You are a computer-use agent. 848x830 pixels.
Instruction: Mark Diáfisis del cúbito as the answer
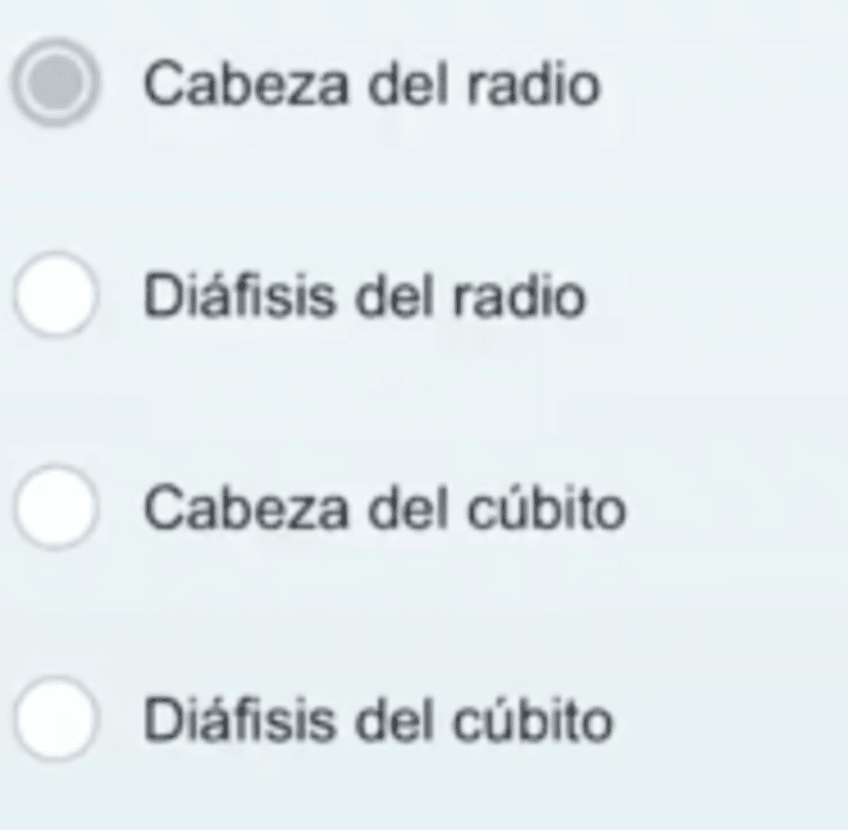pos(55,718)
